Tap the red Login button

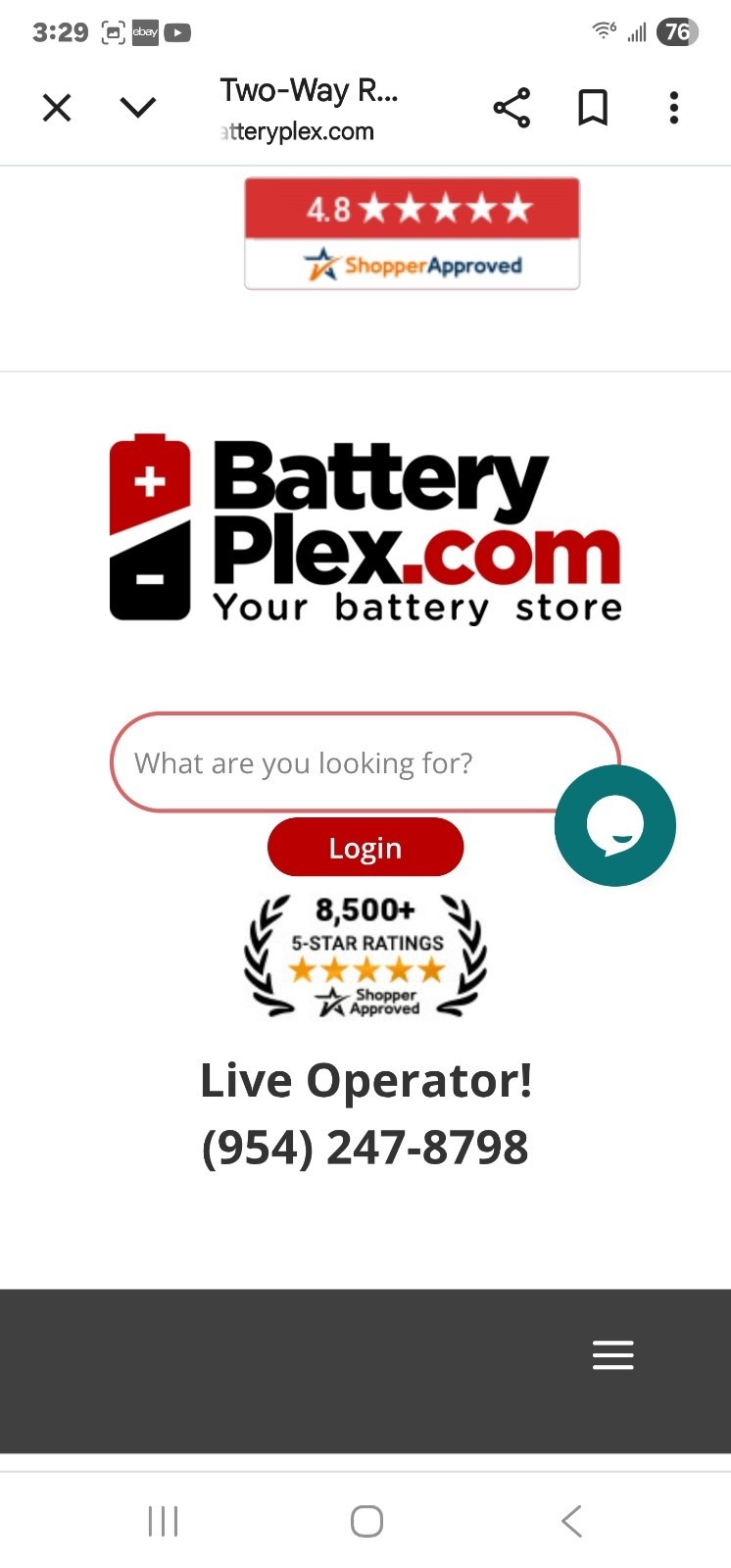[x=365, y=848]
